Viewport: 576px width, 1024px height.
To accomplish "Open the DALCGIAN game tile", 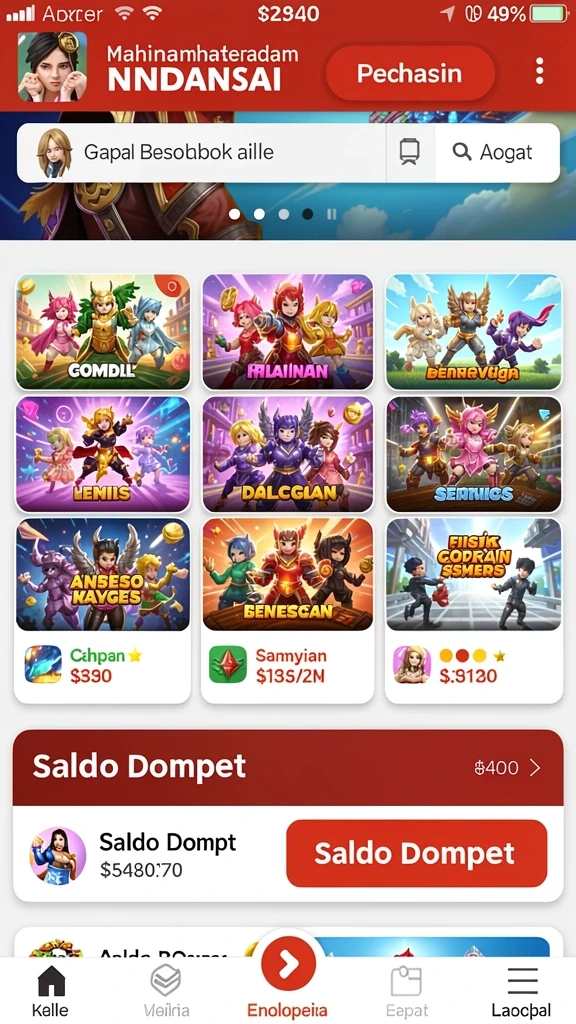I will pos(288,454).
